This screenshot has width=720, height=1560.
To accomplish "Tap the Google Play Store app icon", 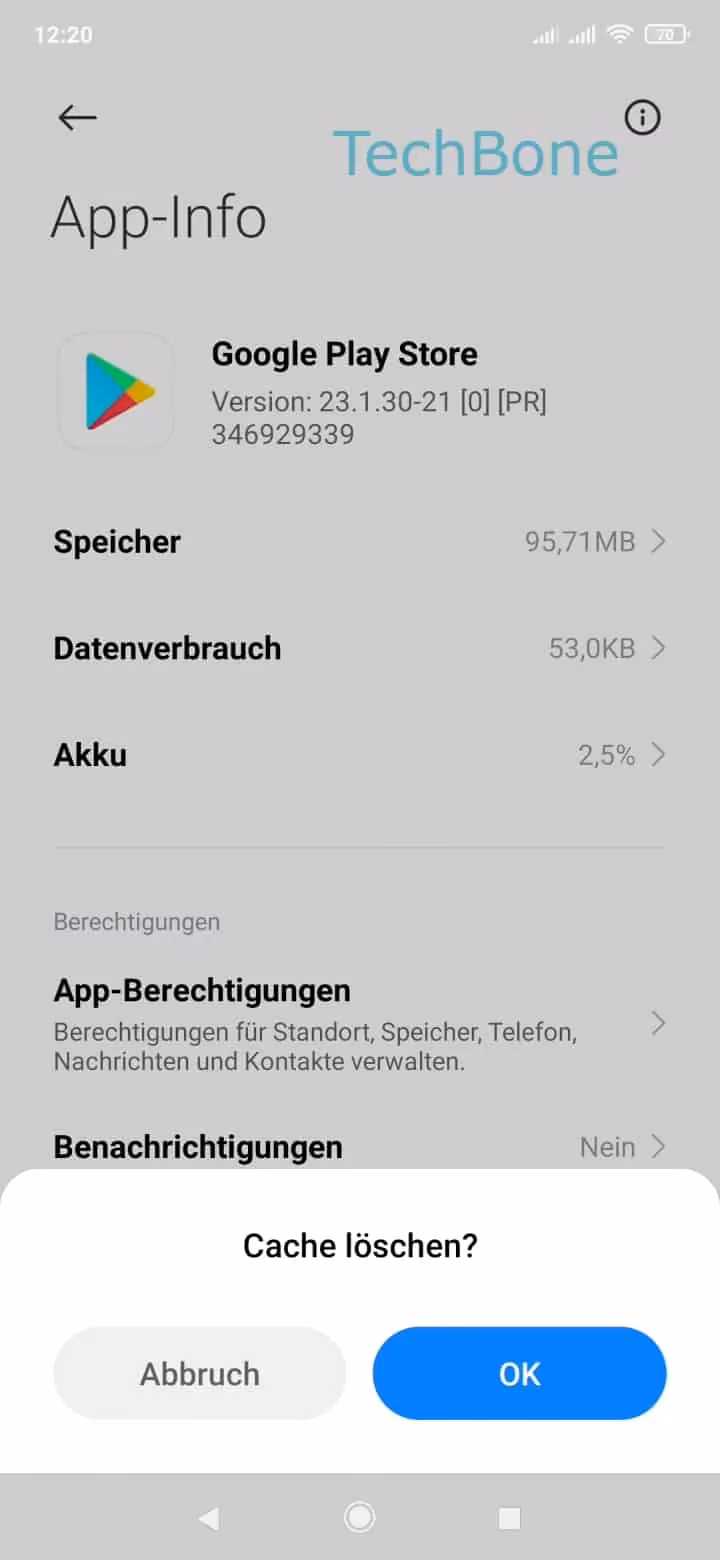I will coord(116,390).
